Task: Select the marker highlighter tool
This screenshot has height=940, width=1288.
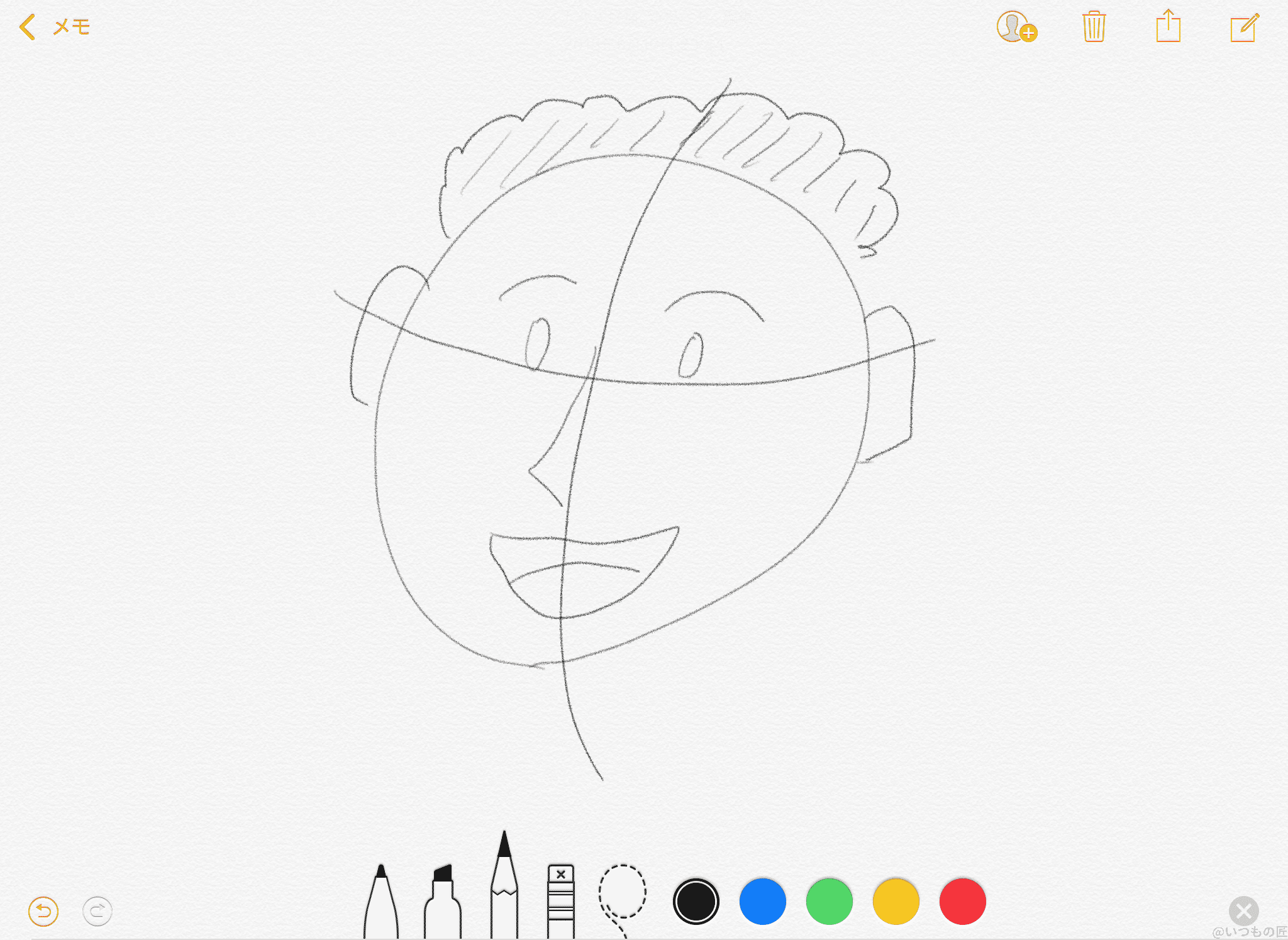Action: (x=443, y=902)
